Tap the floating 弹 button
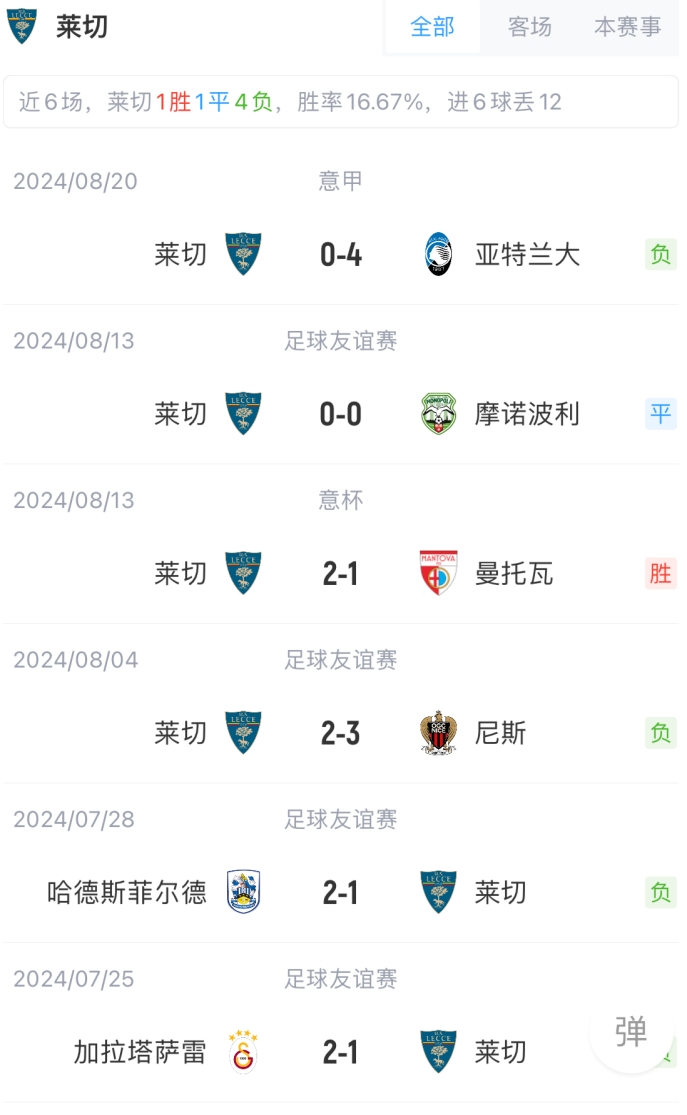 (x=631, y=1031)
